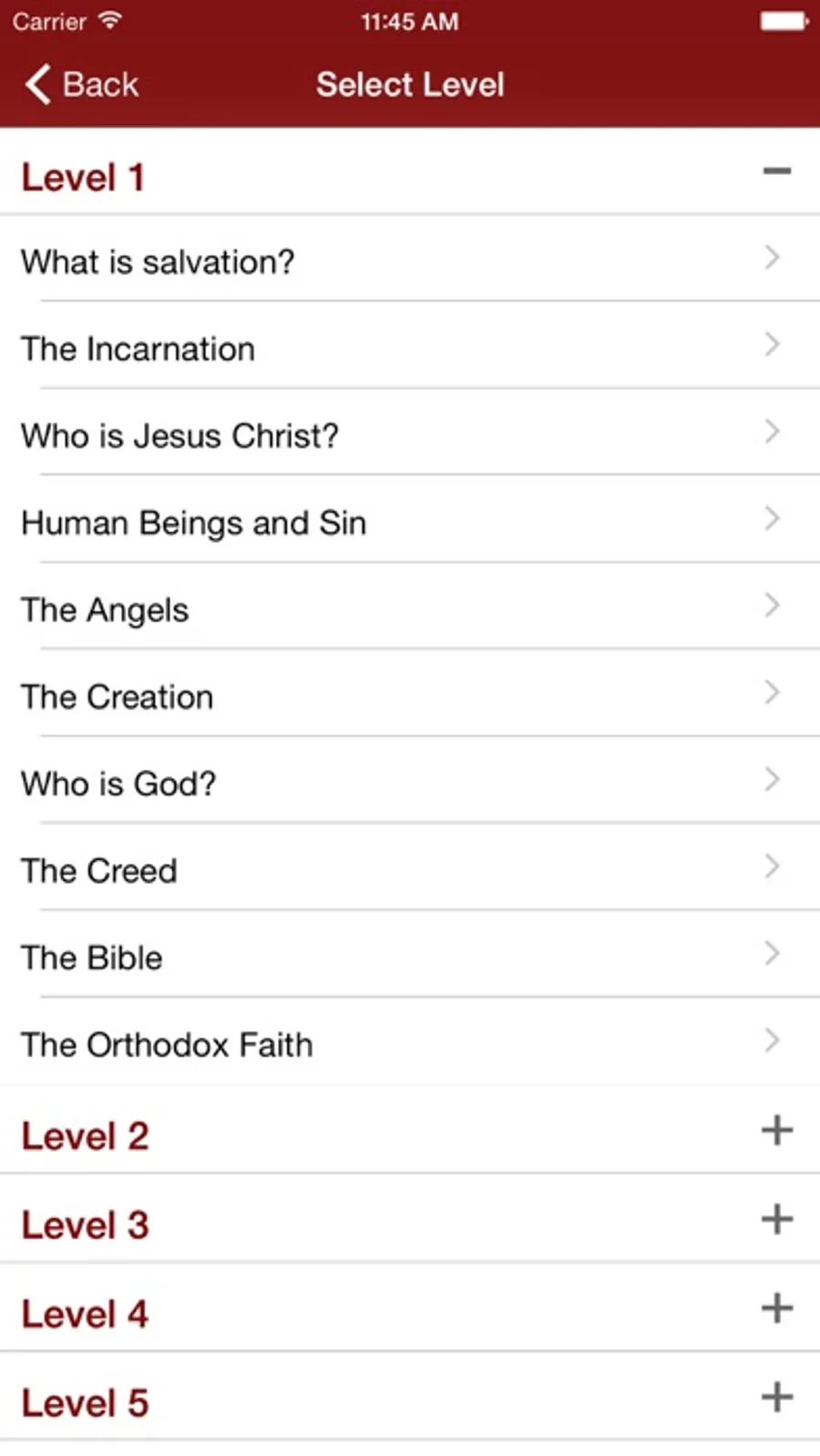Open Human Beings and Sin

410,522
